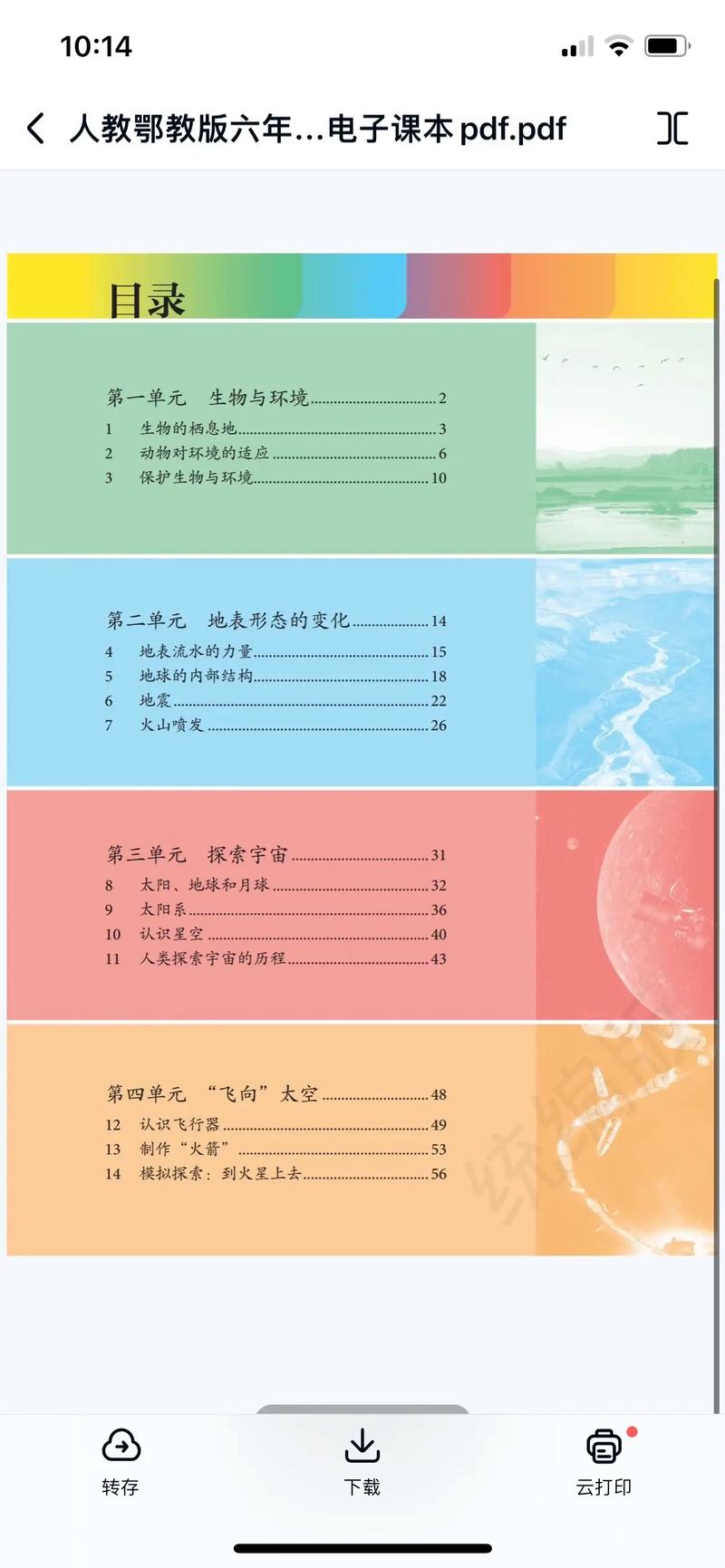Open the extract pages icon at top right

672,129
